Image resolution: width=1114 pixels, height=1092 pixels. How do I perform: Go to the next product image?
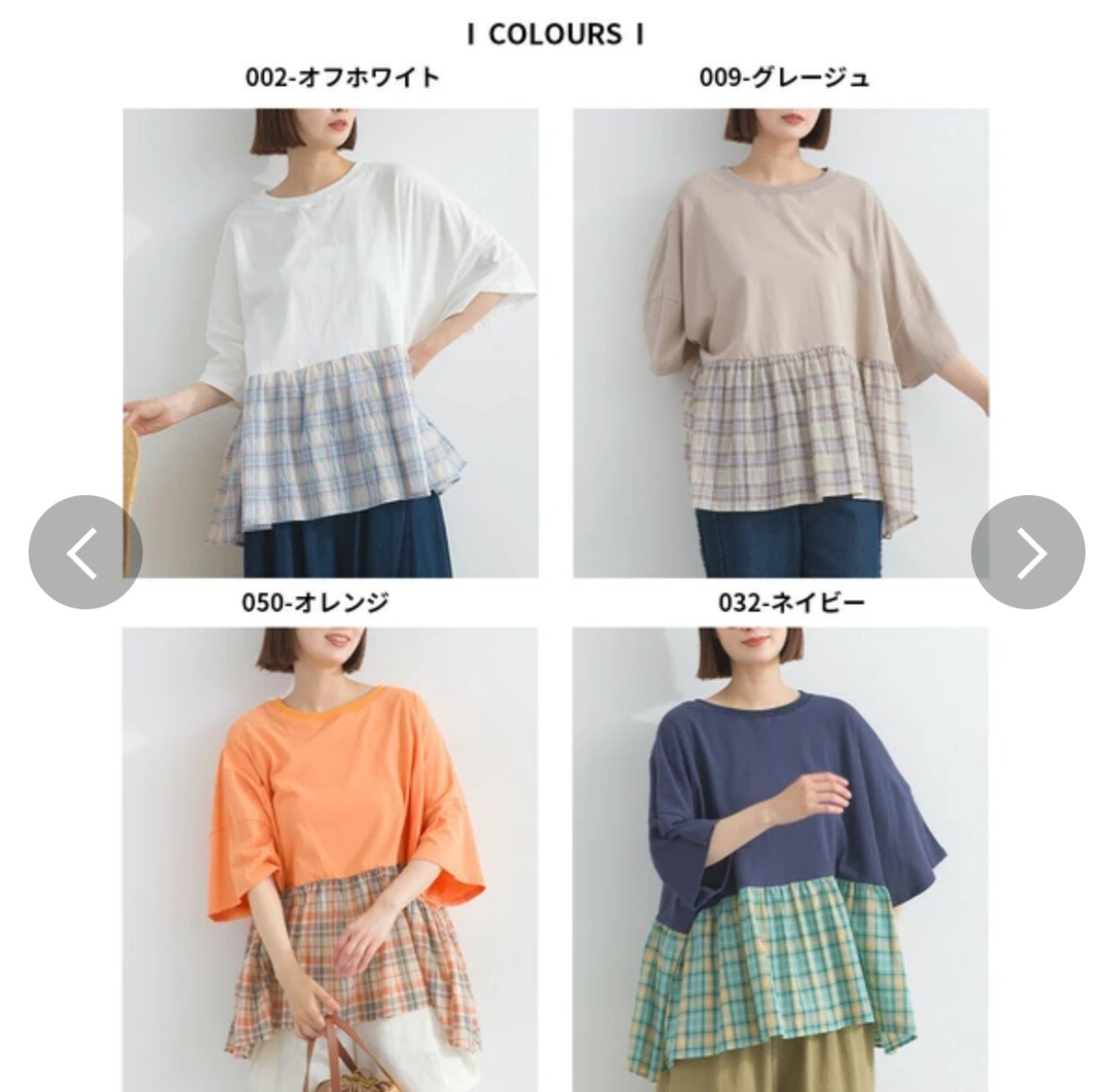pyautogui.click(x=1028, y=552)
